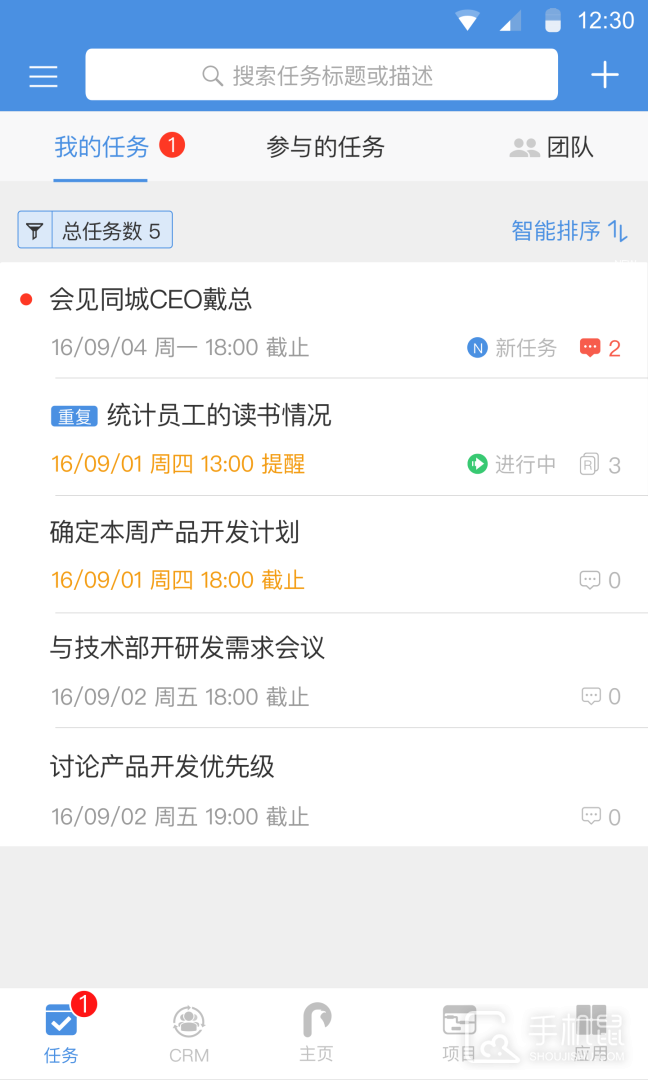Open the 团队 tab
This screenshot has height=1080, width=648.
pyautogui.click(x=552, y=148)
